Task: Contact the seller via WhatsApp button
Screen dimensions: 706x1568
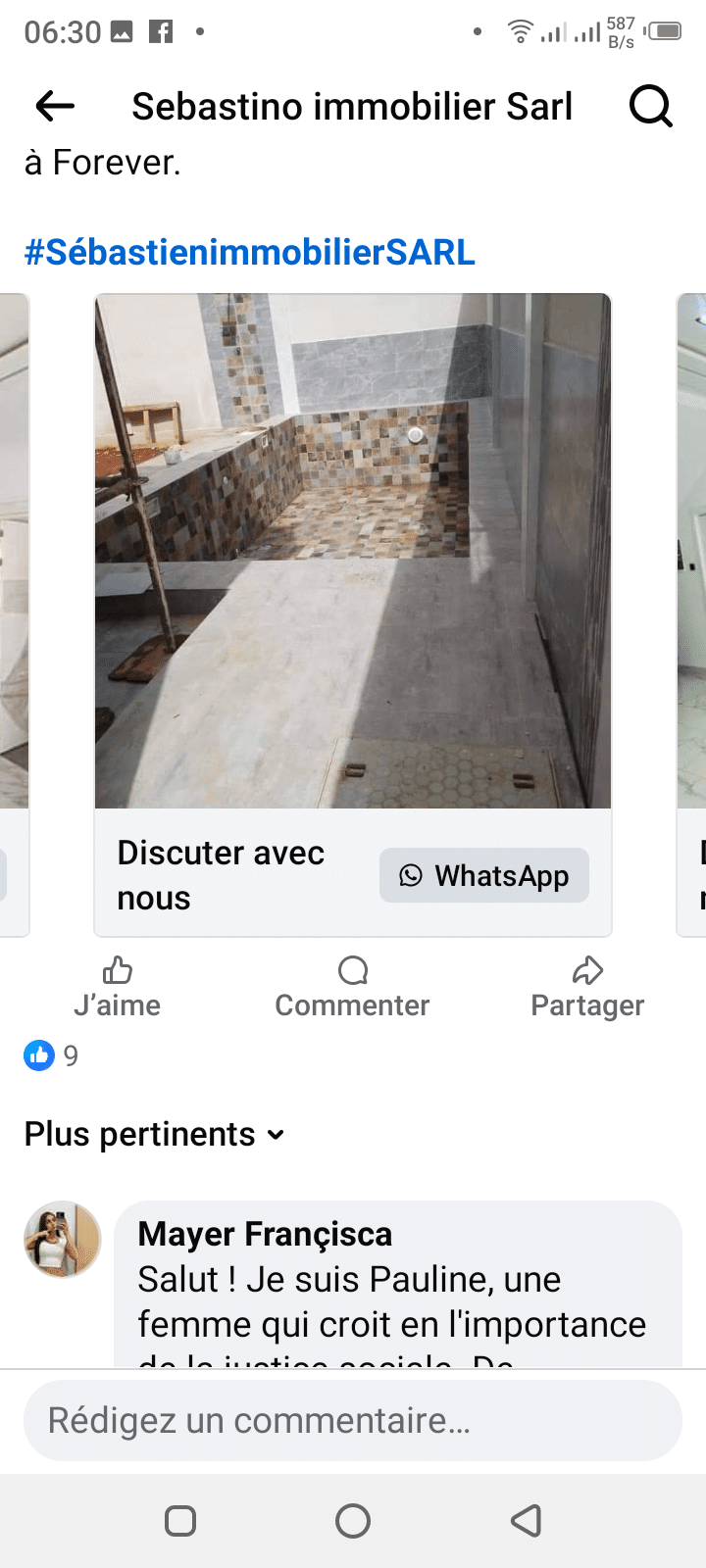Action: [x=484, y=875]
